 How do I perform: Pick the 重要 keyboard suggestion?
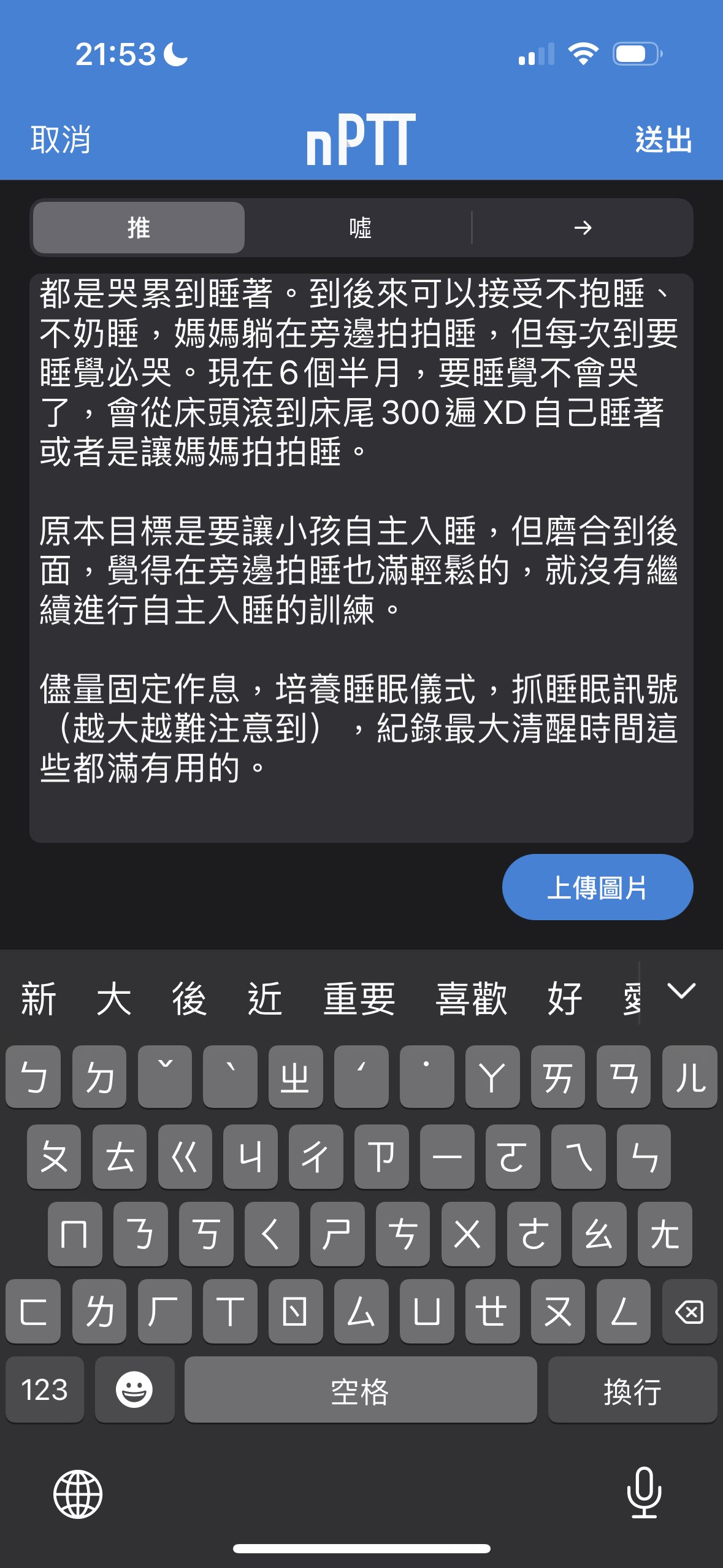click(359, 999)
